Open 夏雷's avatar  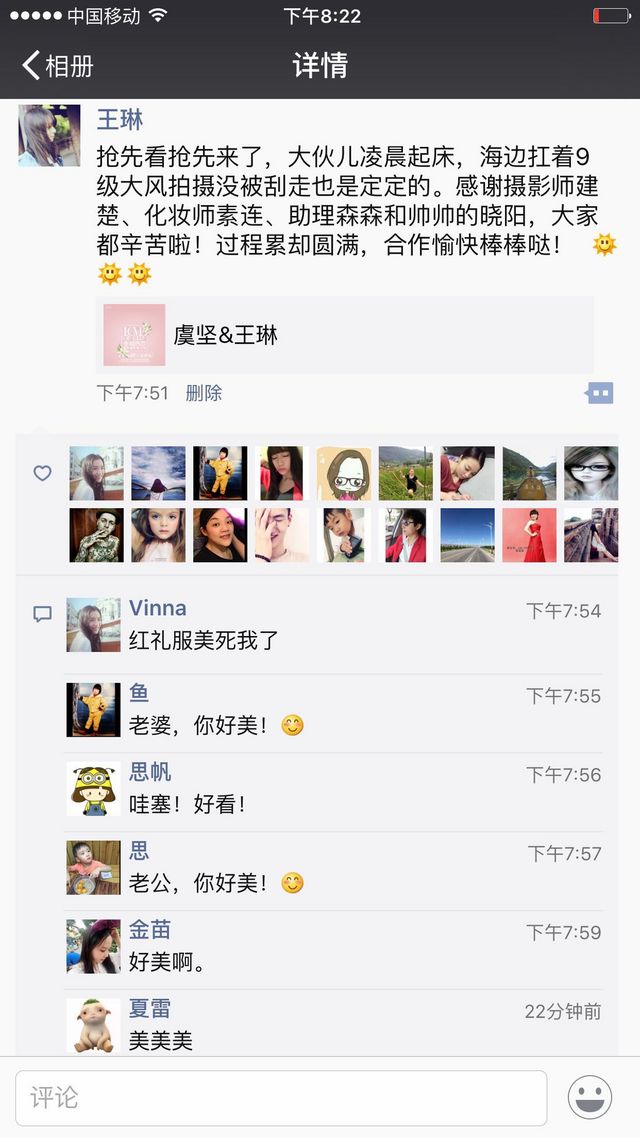click(94, 1026)
